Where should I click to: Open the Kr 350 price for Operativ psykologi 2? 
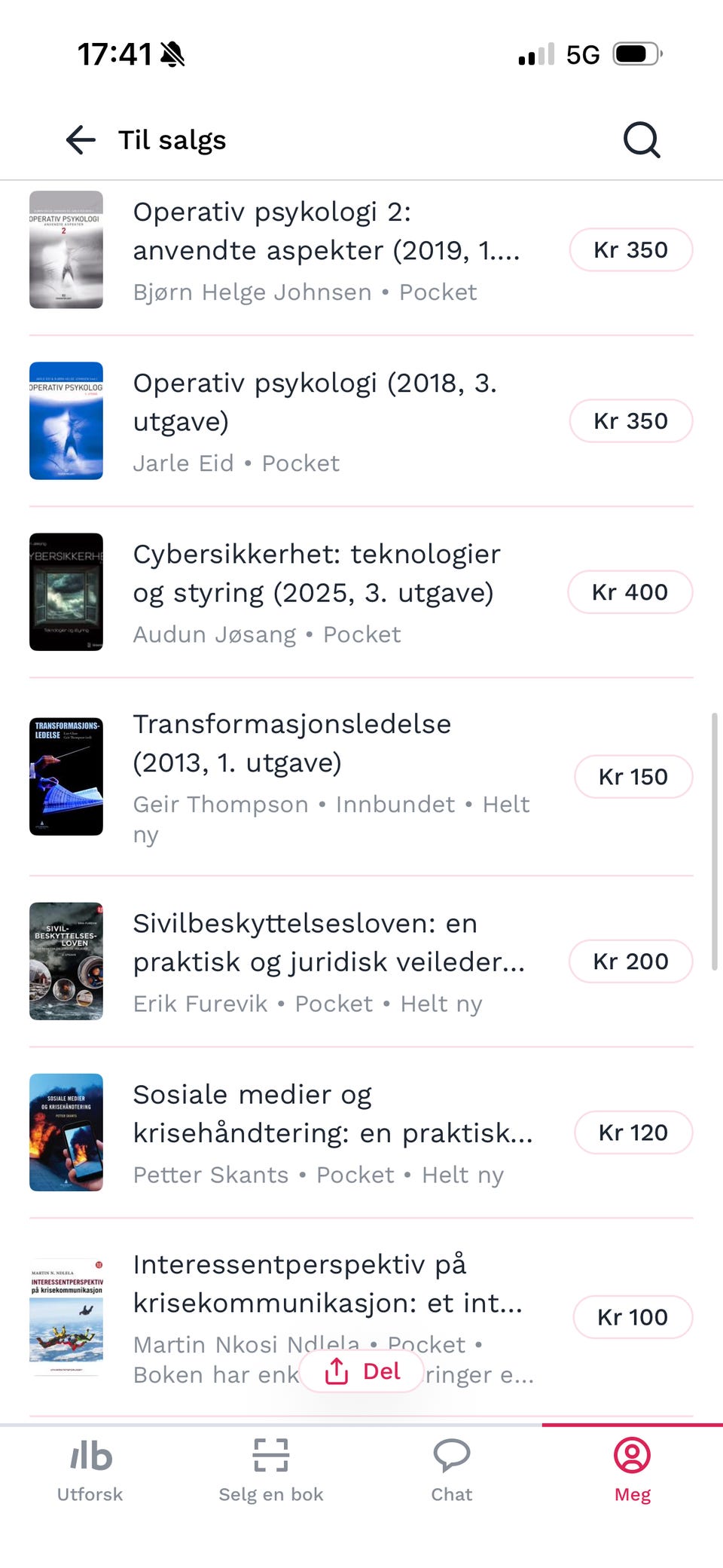pos(631,249)
